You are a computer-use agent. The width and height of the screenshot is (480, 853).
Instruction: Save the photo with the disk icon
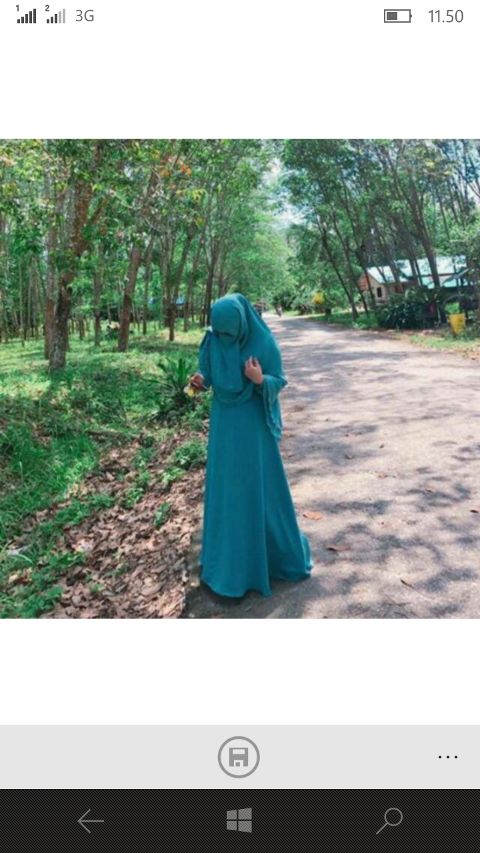(x=238, y=757)
